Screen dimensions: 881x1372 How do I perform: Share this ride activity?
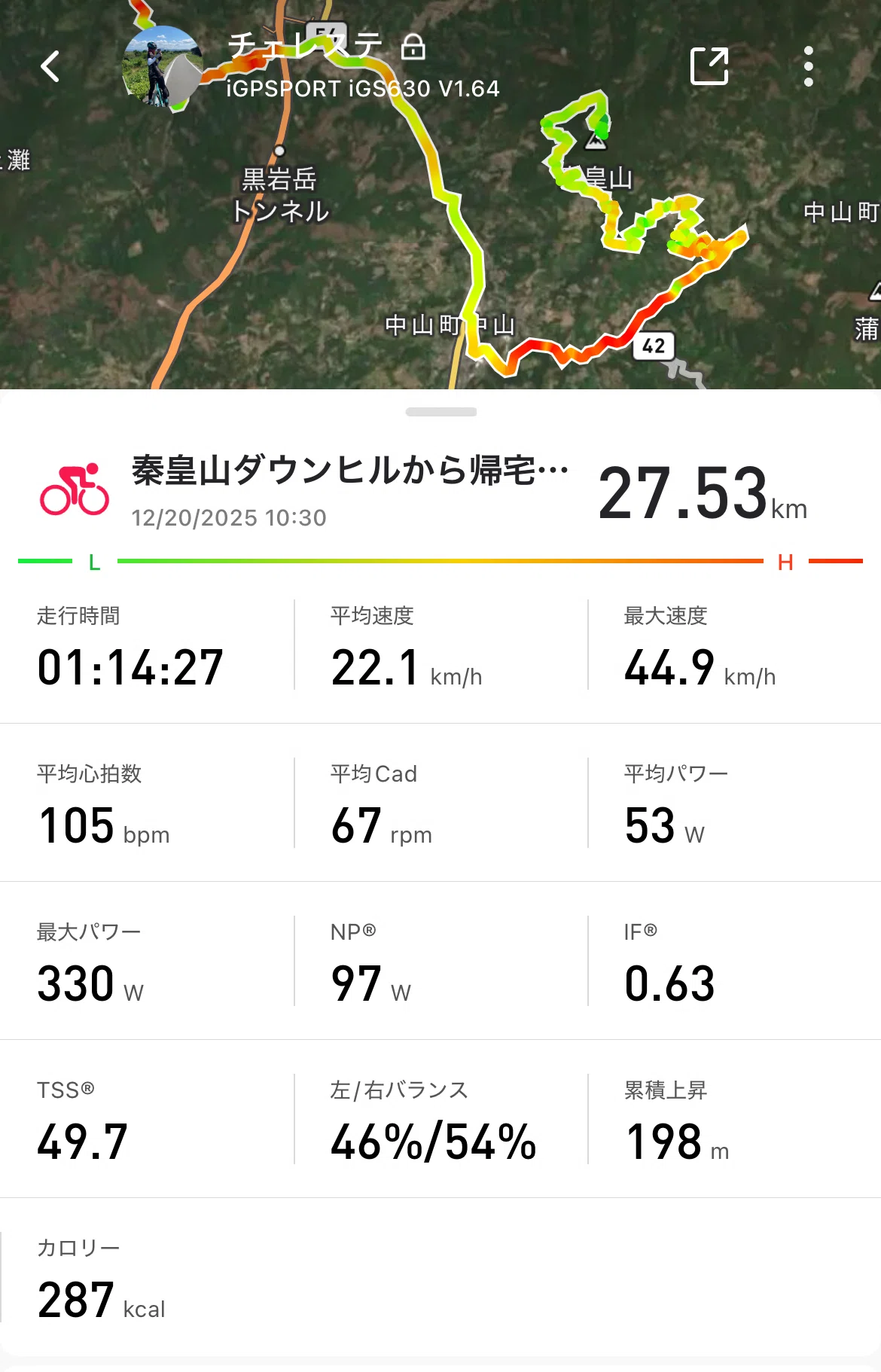tap(709, 66)
